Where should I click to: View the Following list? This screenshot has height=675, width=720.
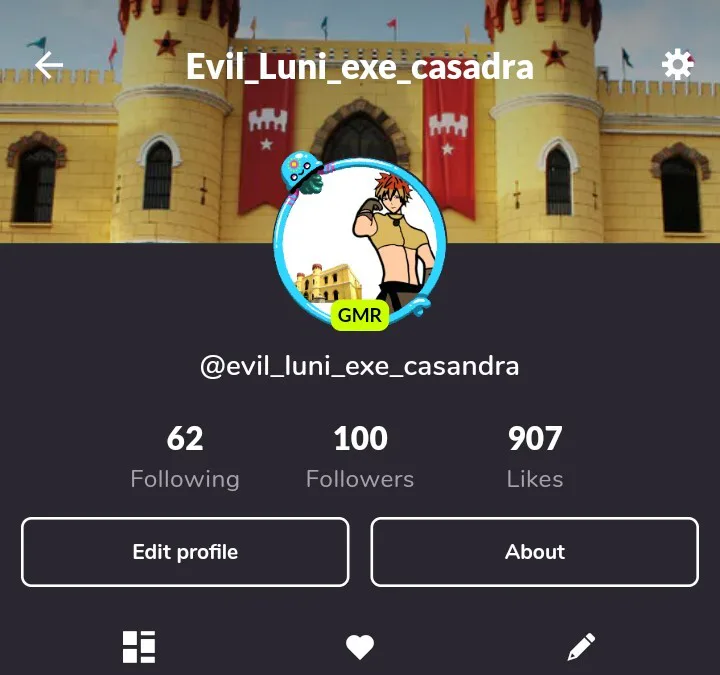pyautogui.click(x=185, y=457)
